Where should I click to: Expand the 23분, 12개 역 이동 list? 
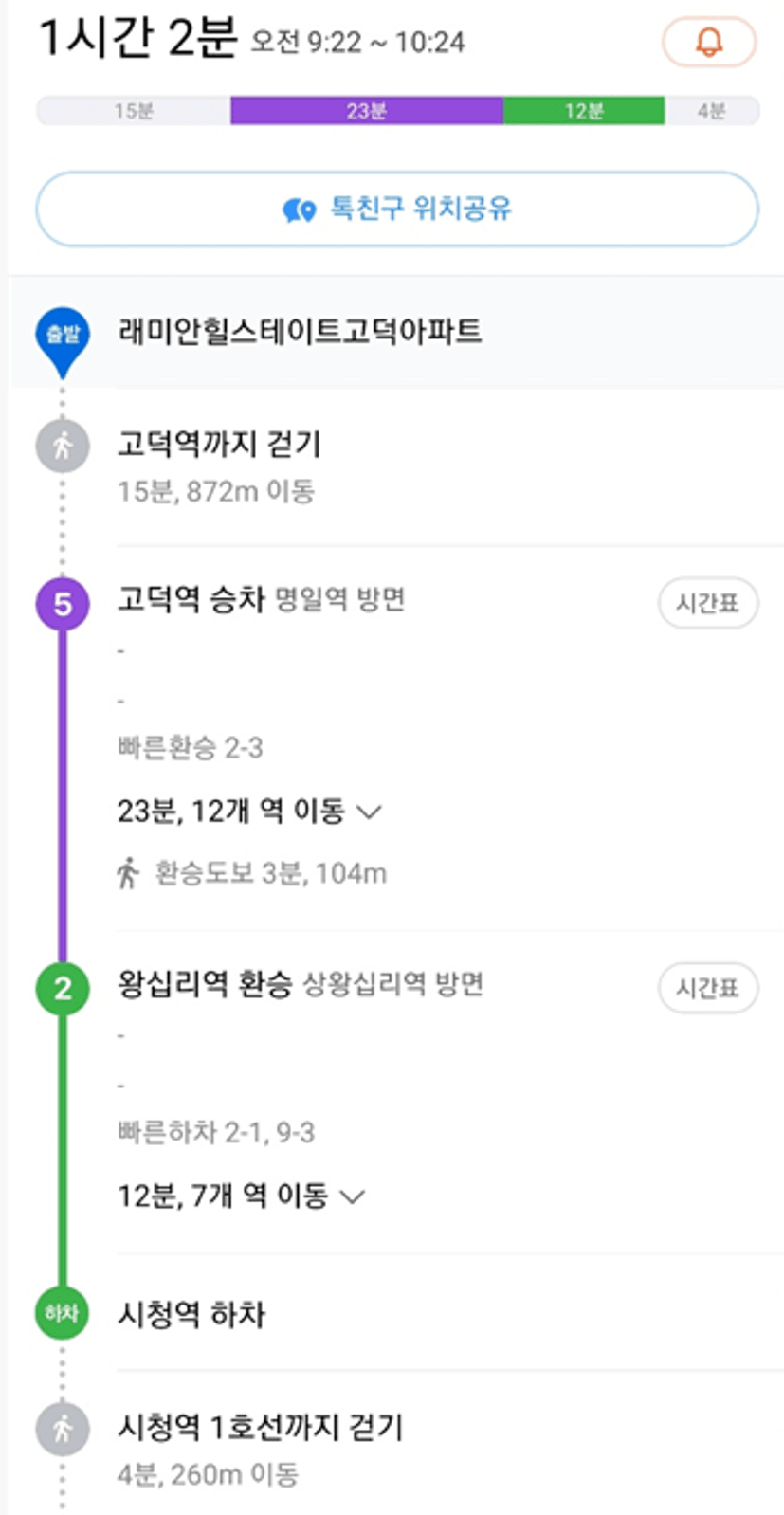(x=249, y=812)
